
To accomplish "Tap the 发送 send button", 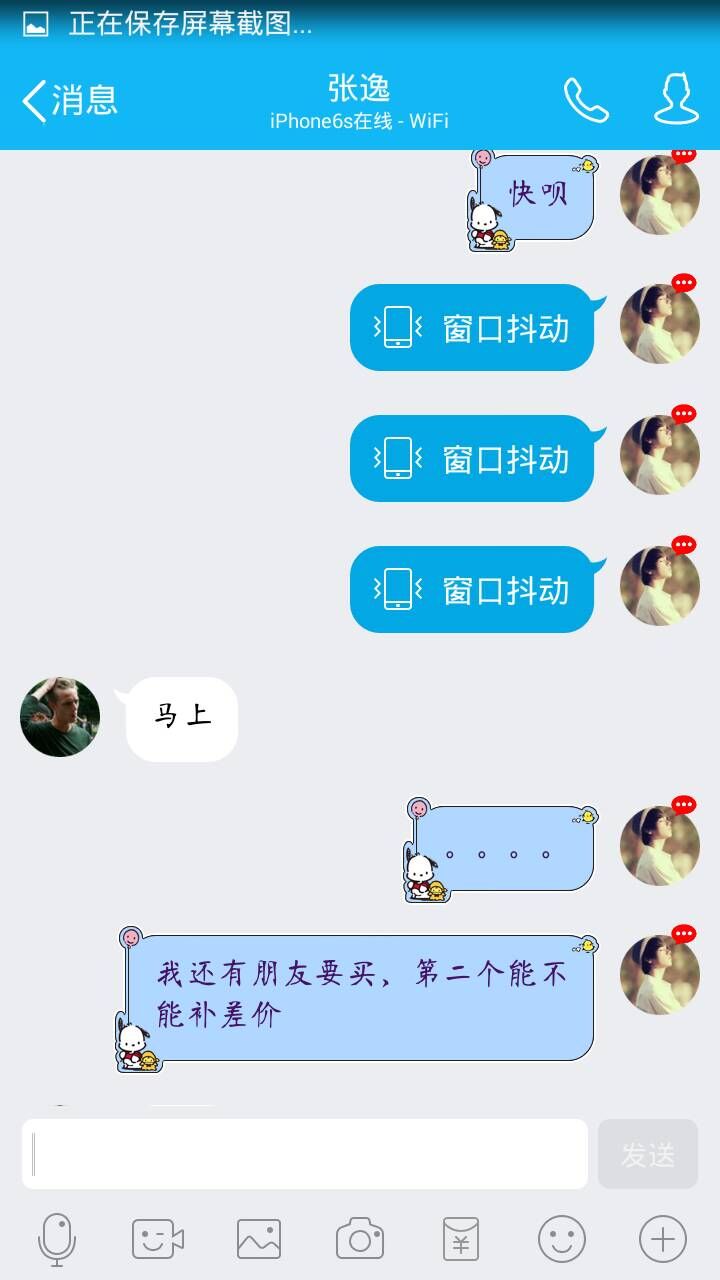I will pos(647,1154).
